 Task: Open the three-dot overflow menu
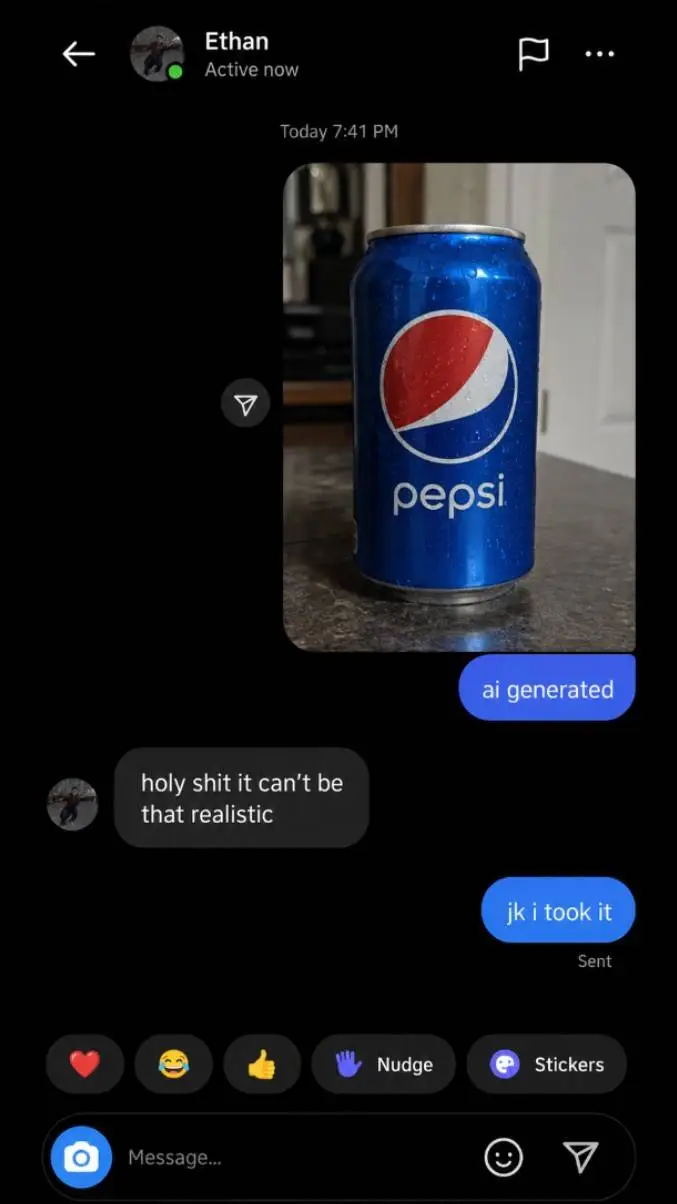[x=600, y=54]
